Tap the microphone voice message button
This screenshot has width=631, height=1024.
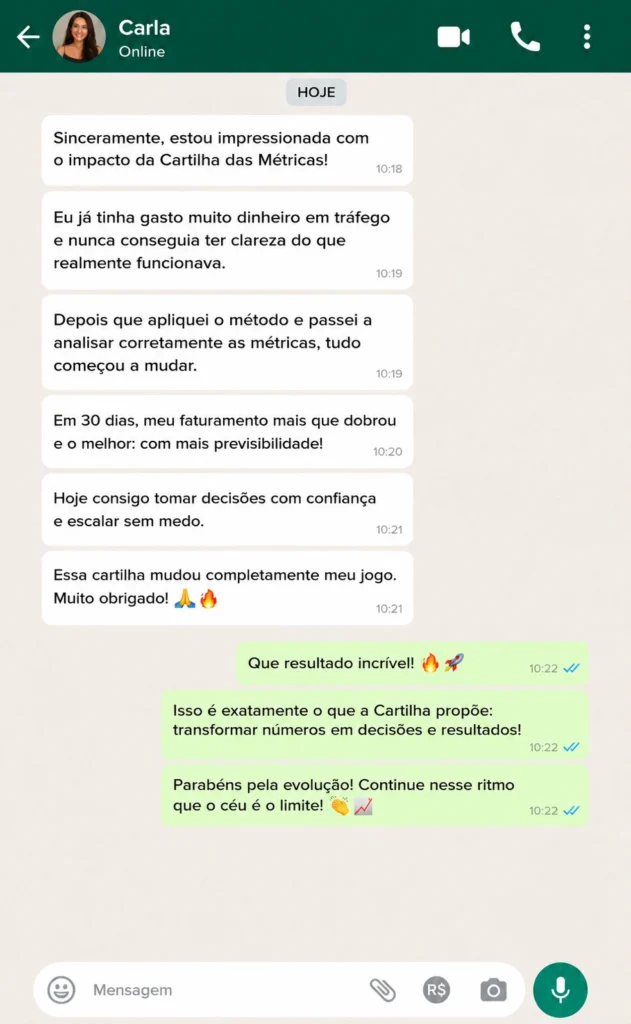pos(560,989)
